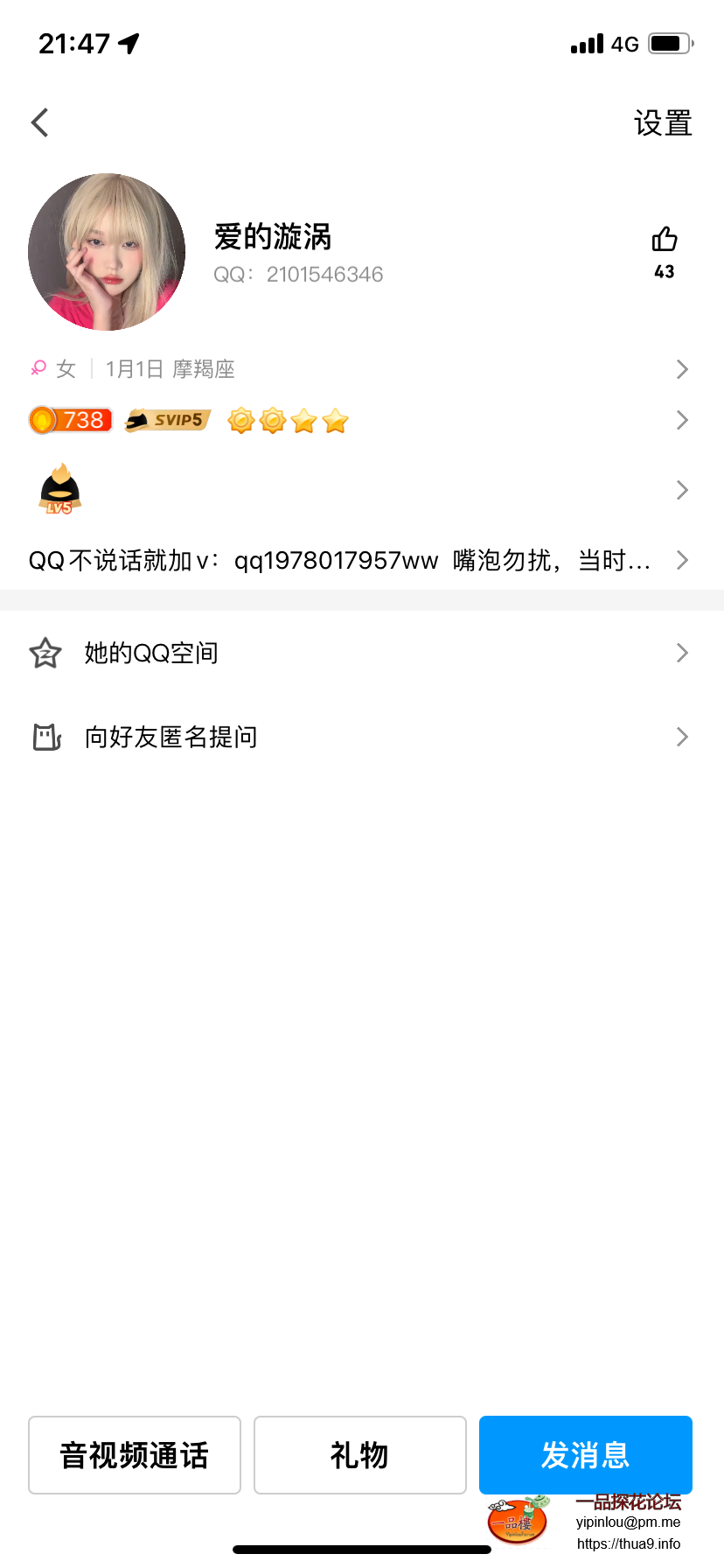Start a call with 音视频通话

point(135,1455)
